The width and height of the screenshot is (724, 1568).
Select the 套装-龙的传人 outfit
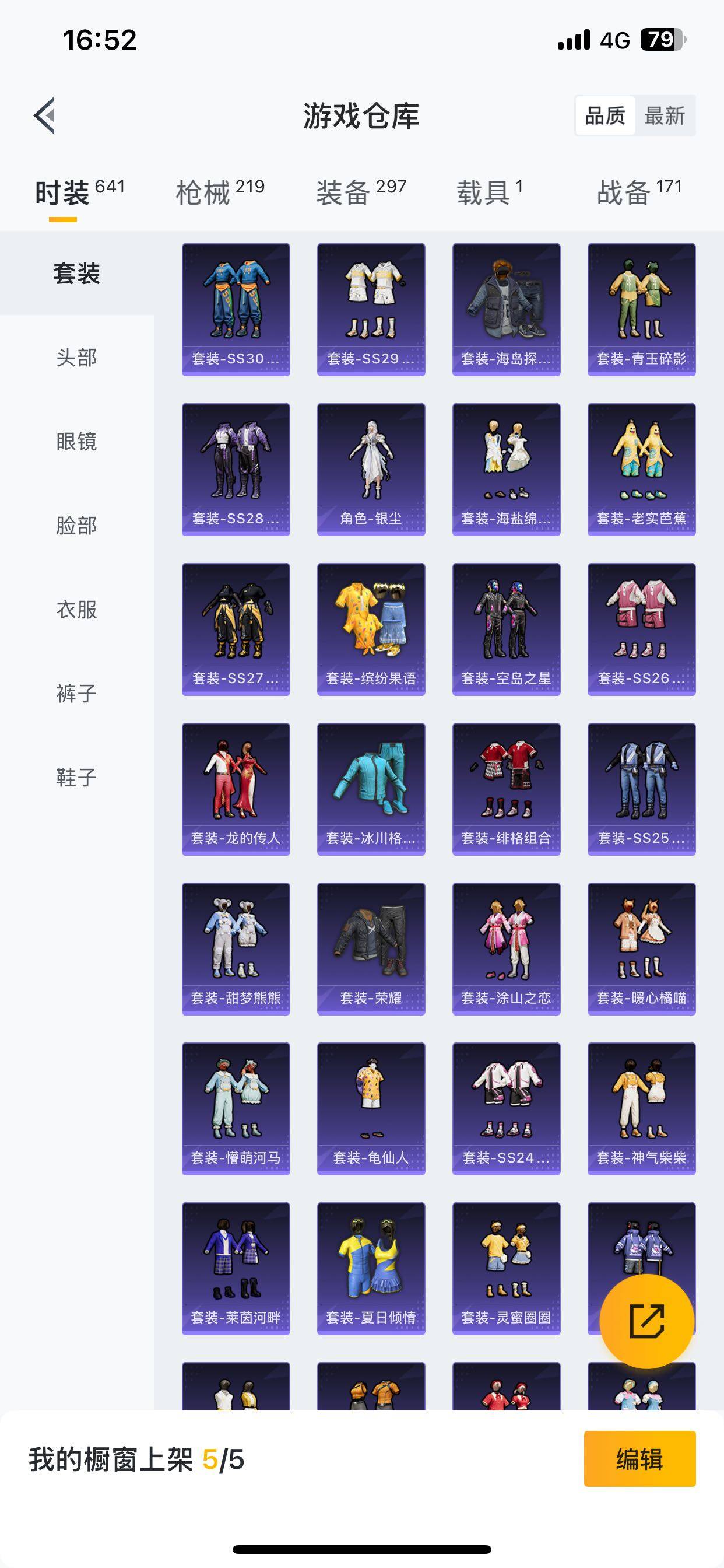(236, 788)
